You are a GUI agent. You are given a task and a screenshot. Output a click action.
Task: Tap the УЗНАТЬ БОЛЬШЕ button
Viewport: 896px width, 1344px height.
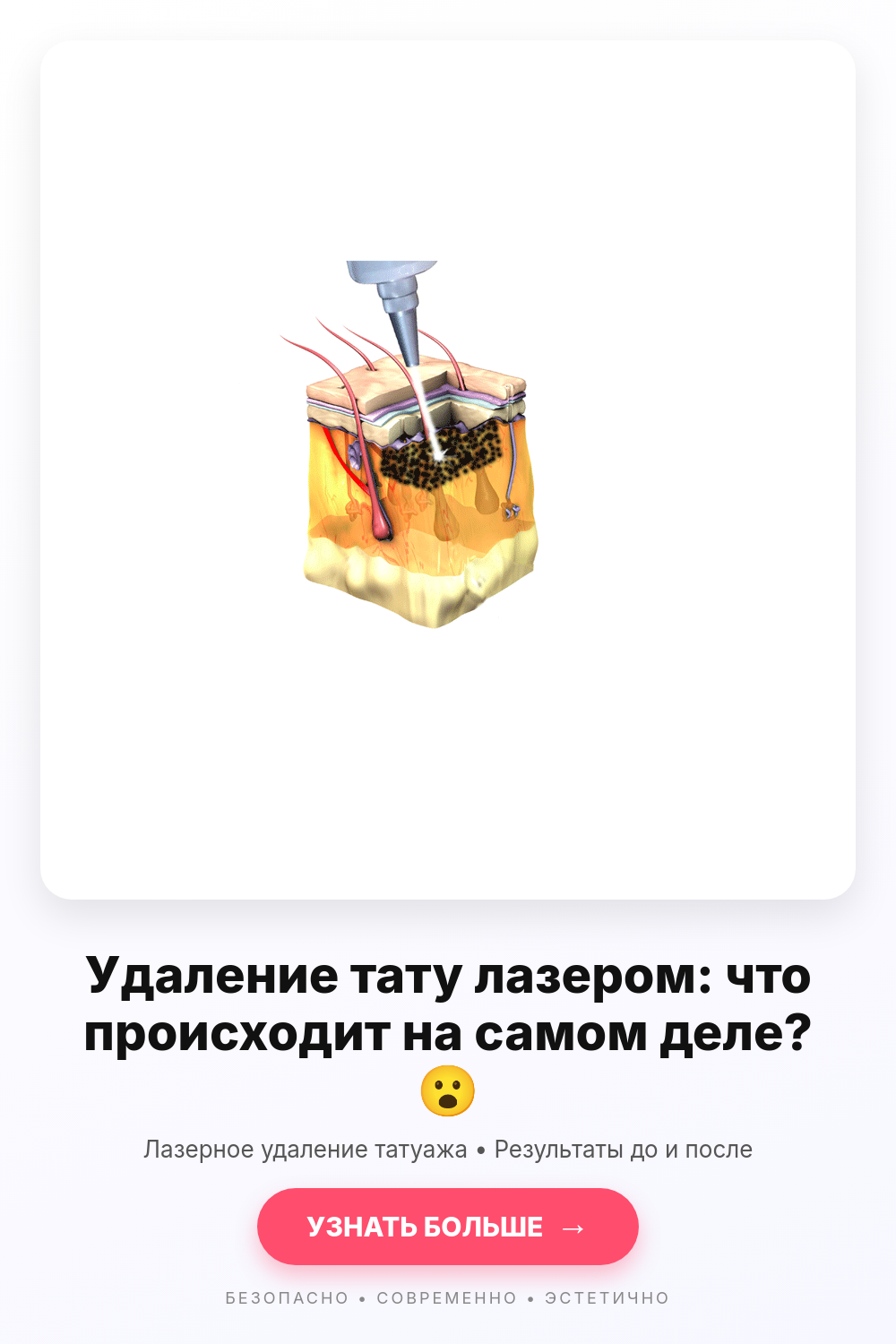(447, 1227)
